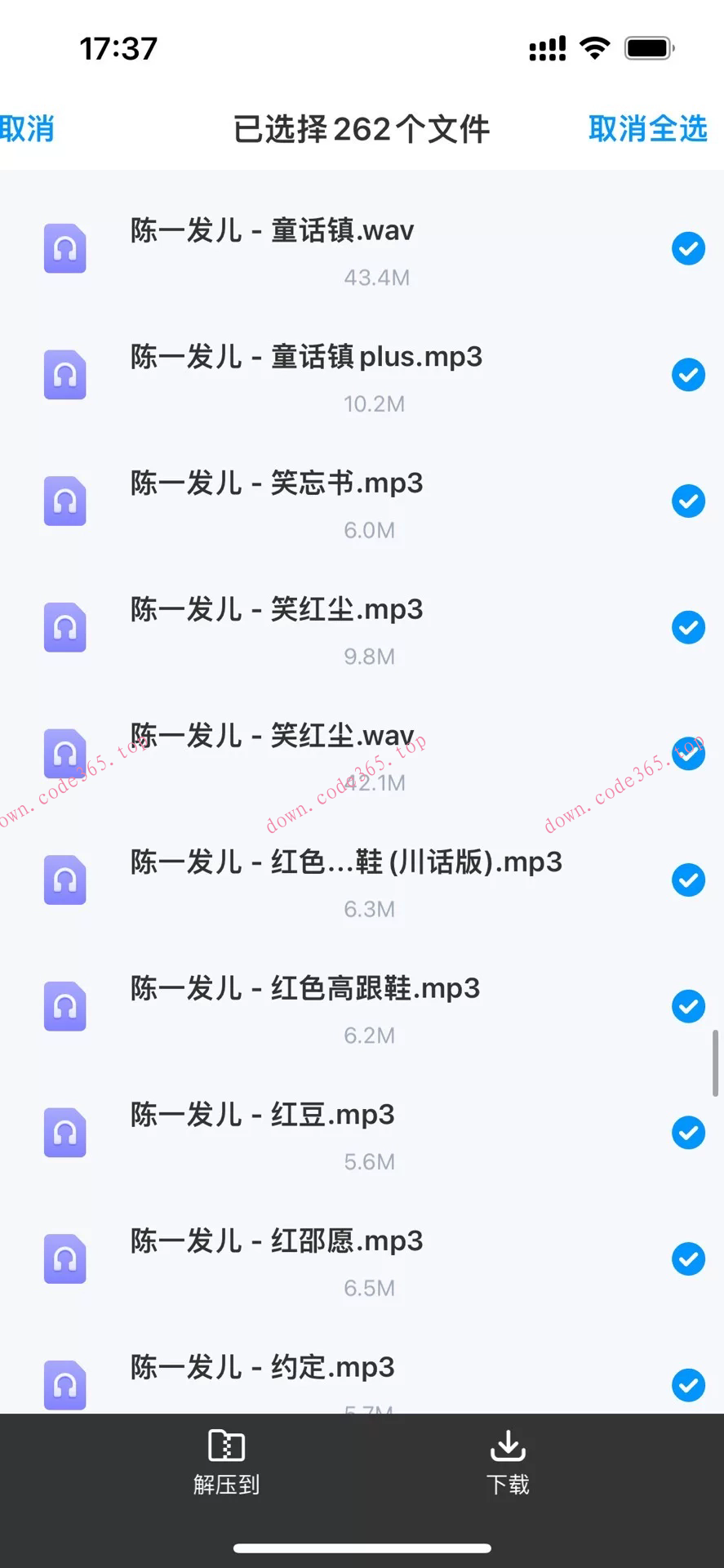
Task: Click the audio icon for 童话镇 plus.mp3
Action: click(x=64, y=375)
